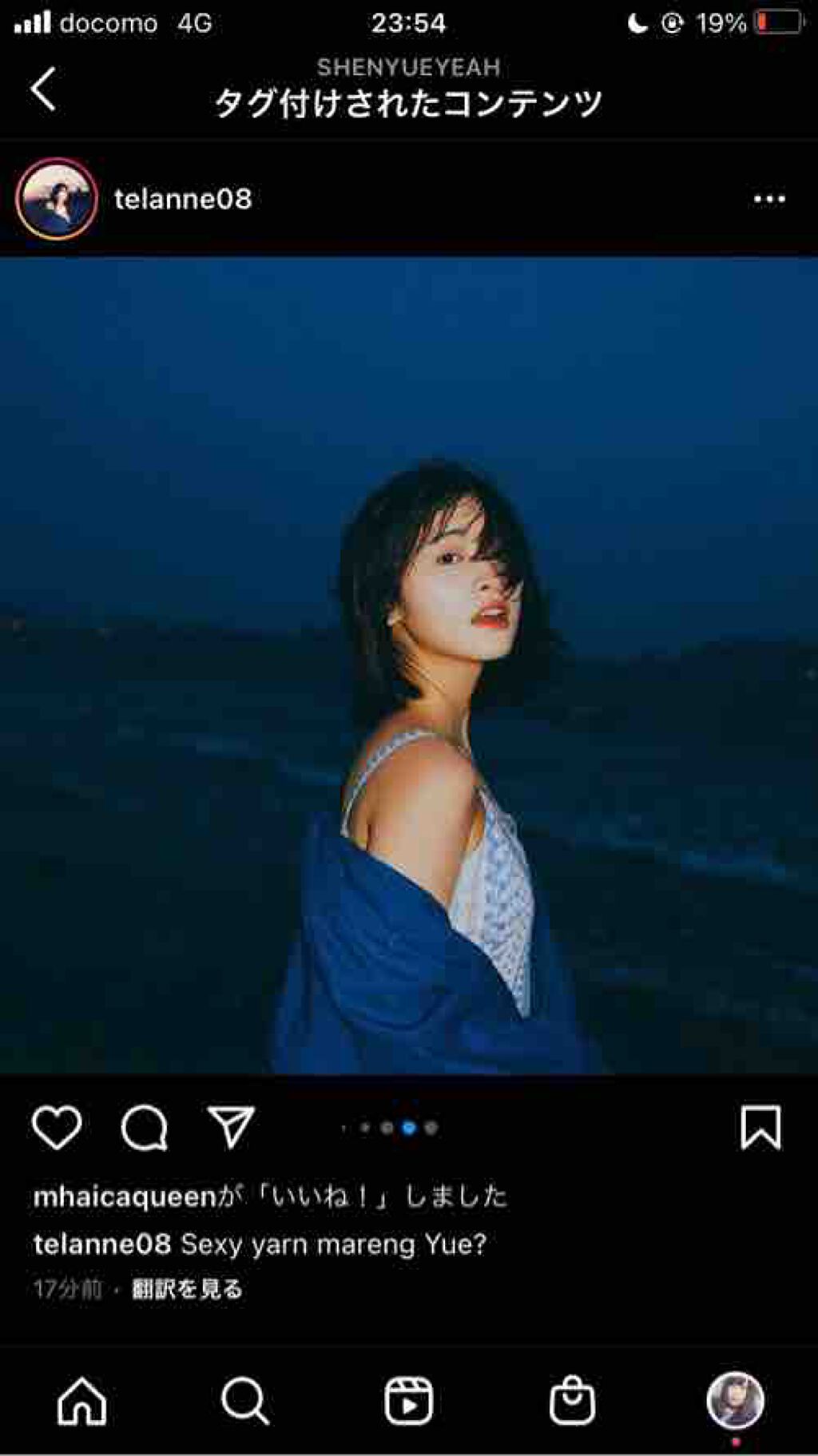Screen dimensions: 818x1456
Task: Share this post via paper plane icon
Action: click(x=231, y=1128)
